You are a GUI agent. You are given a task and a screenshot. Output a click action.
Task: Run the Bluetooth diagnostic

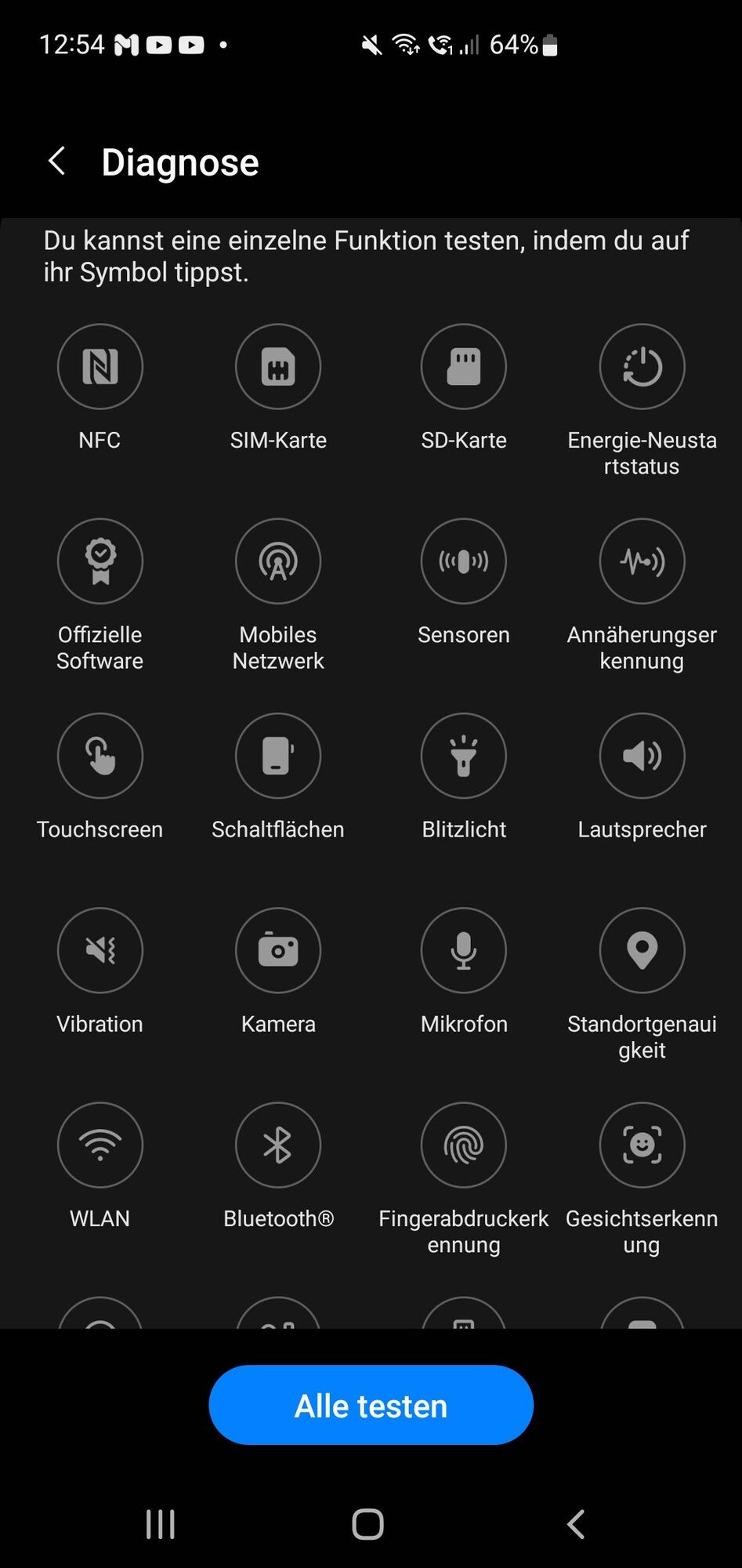[x=278, y=1145]
